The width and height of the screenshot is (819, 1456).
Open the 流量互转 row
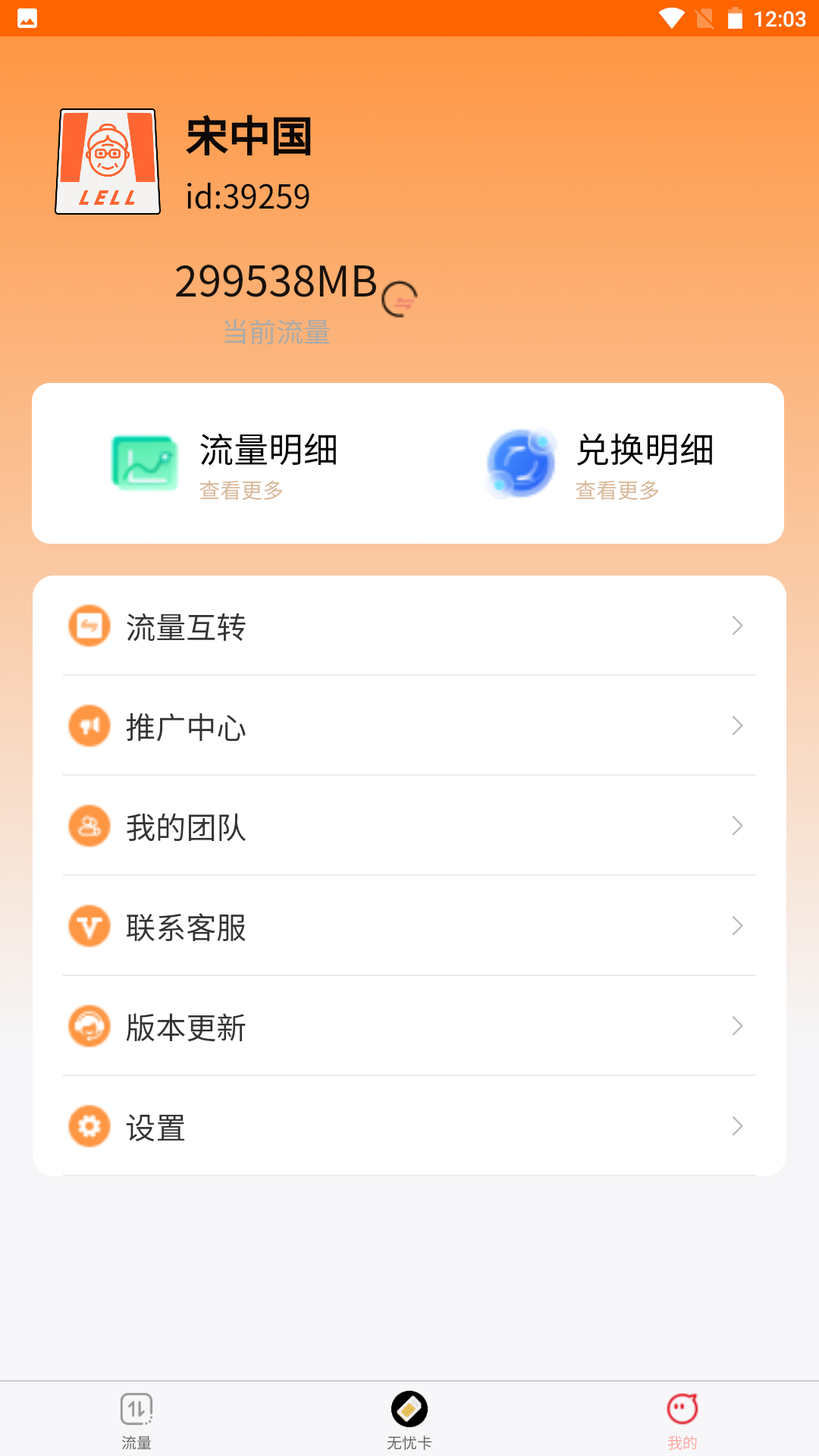(x=409, y=626)
